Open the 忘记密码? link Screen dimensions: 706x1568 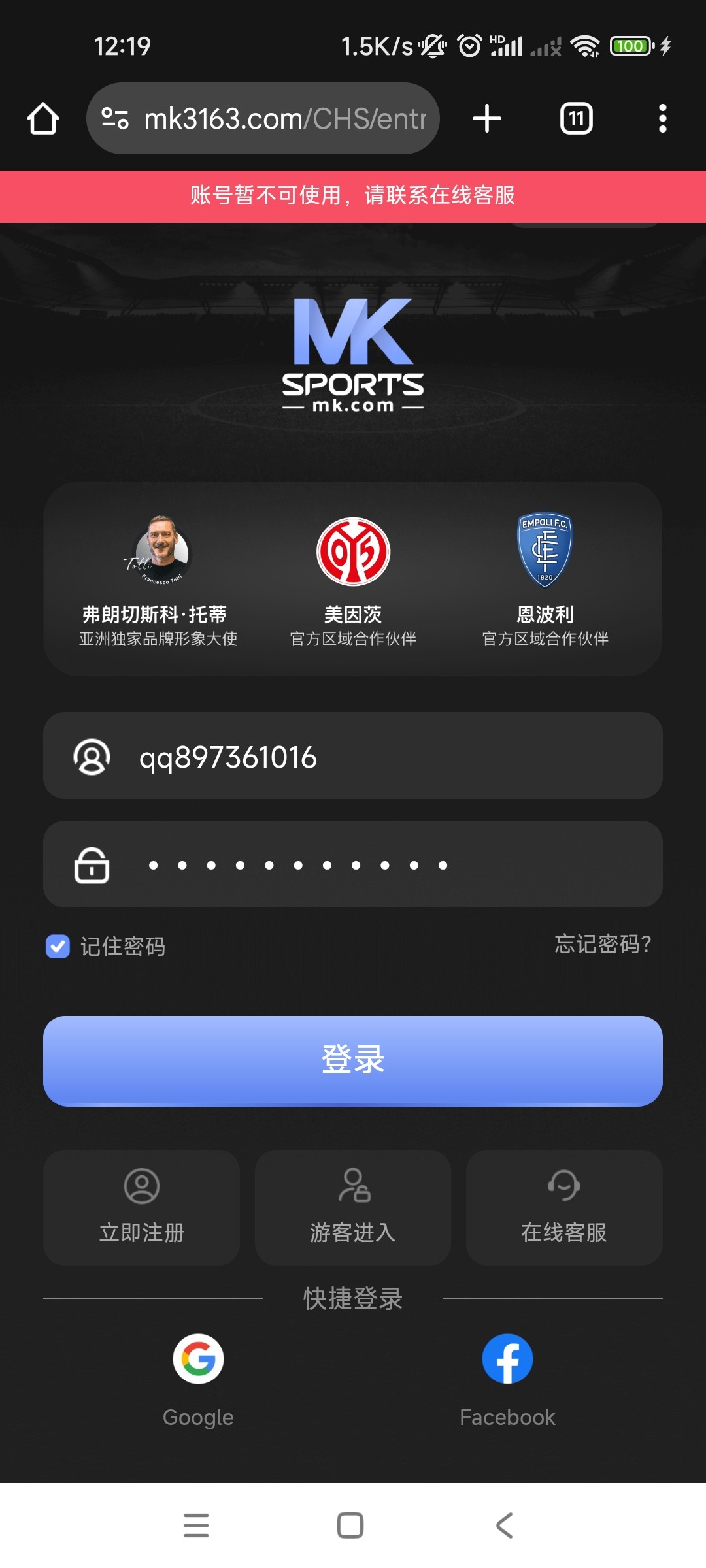pos(602,944)
